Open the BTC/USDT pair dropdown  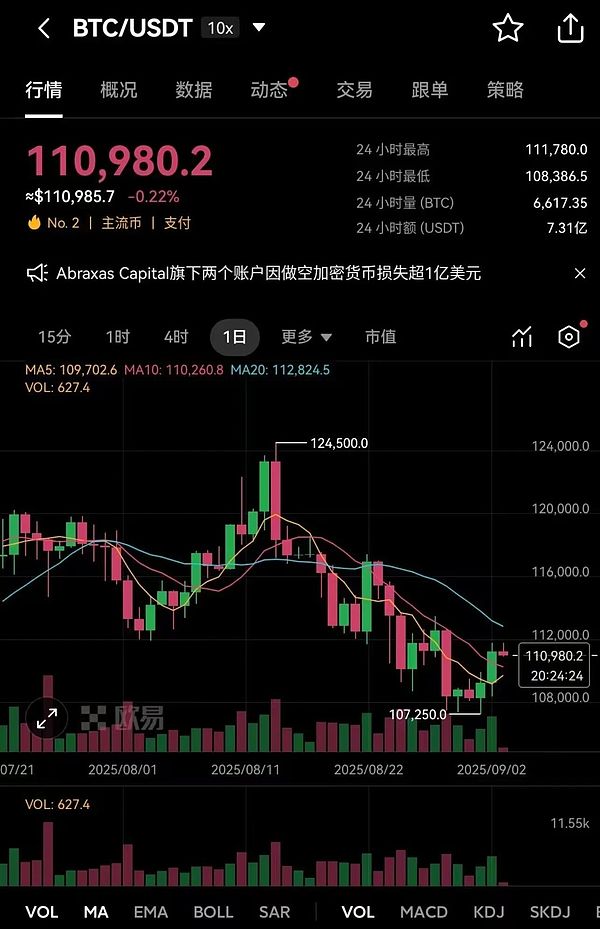(x=259, y=28)
